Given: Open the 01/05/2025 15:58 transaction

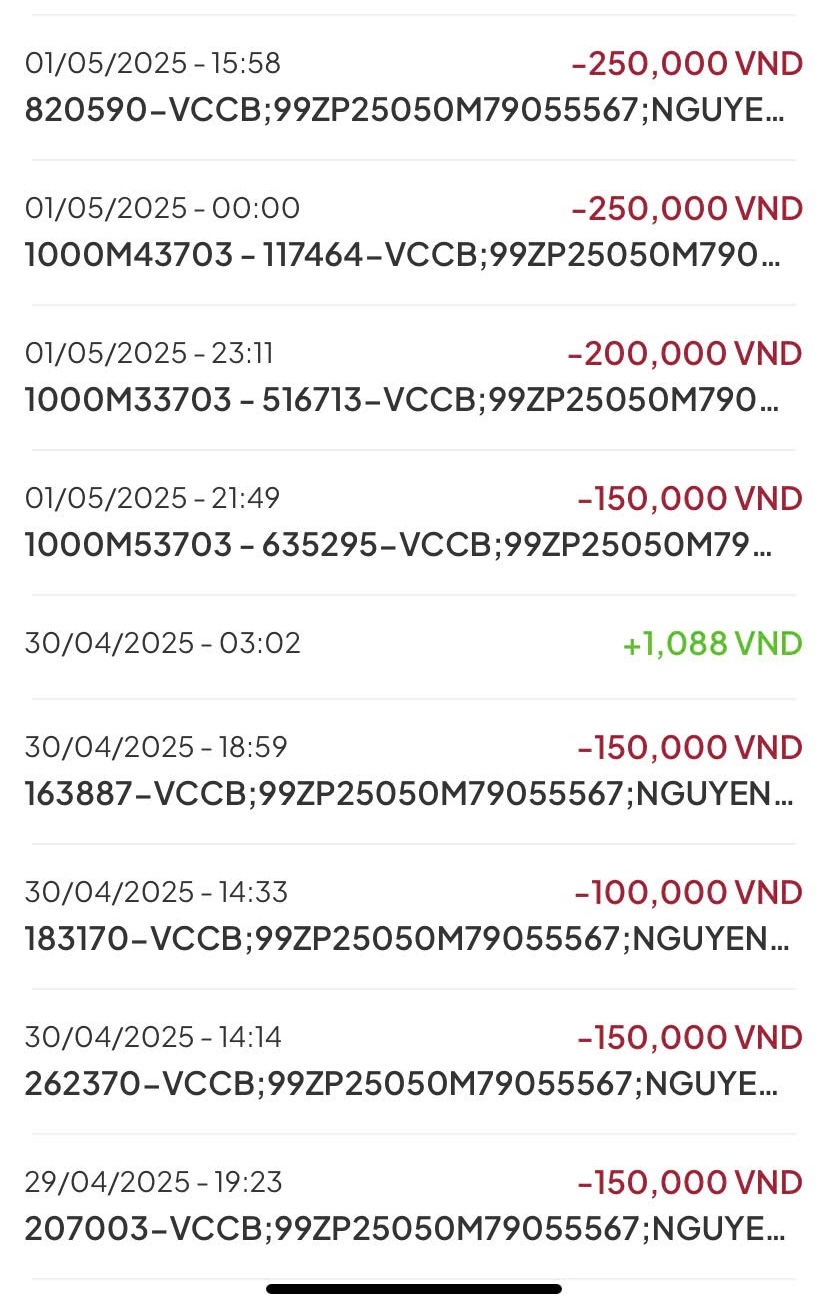Looking at the screenshot, I should 413,87.
